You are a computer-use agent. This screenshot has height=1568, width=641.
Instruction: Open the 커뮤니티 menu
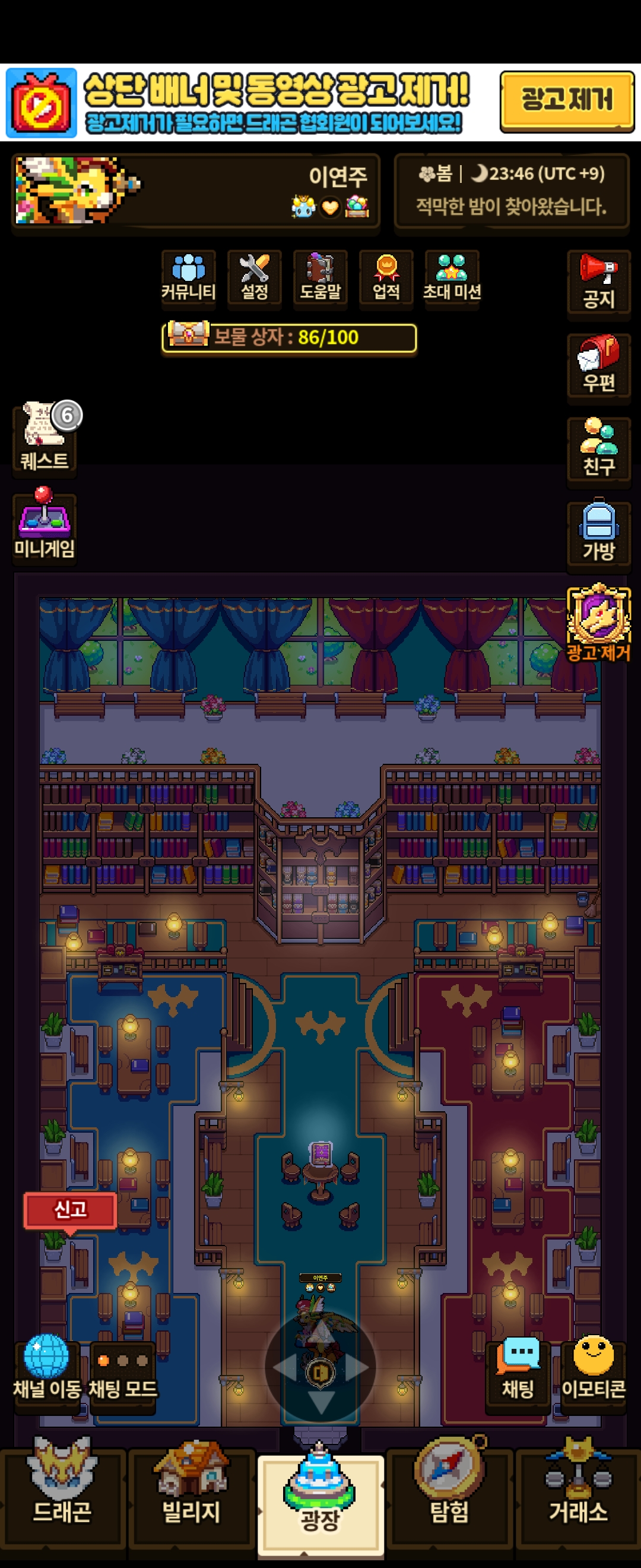point(189,277)
